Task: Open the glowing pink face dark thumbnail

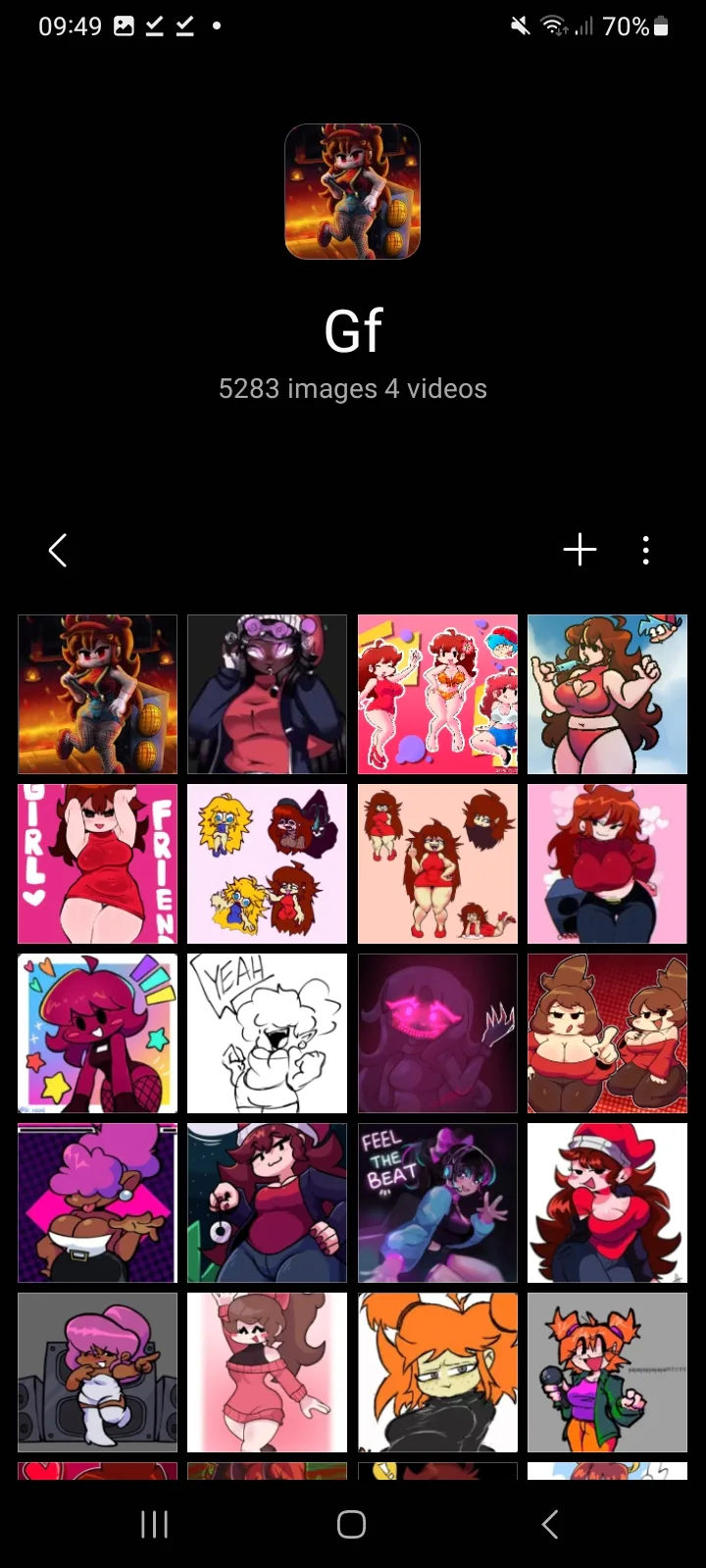Action: (x=437, y=1033)
